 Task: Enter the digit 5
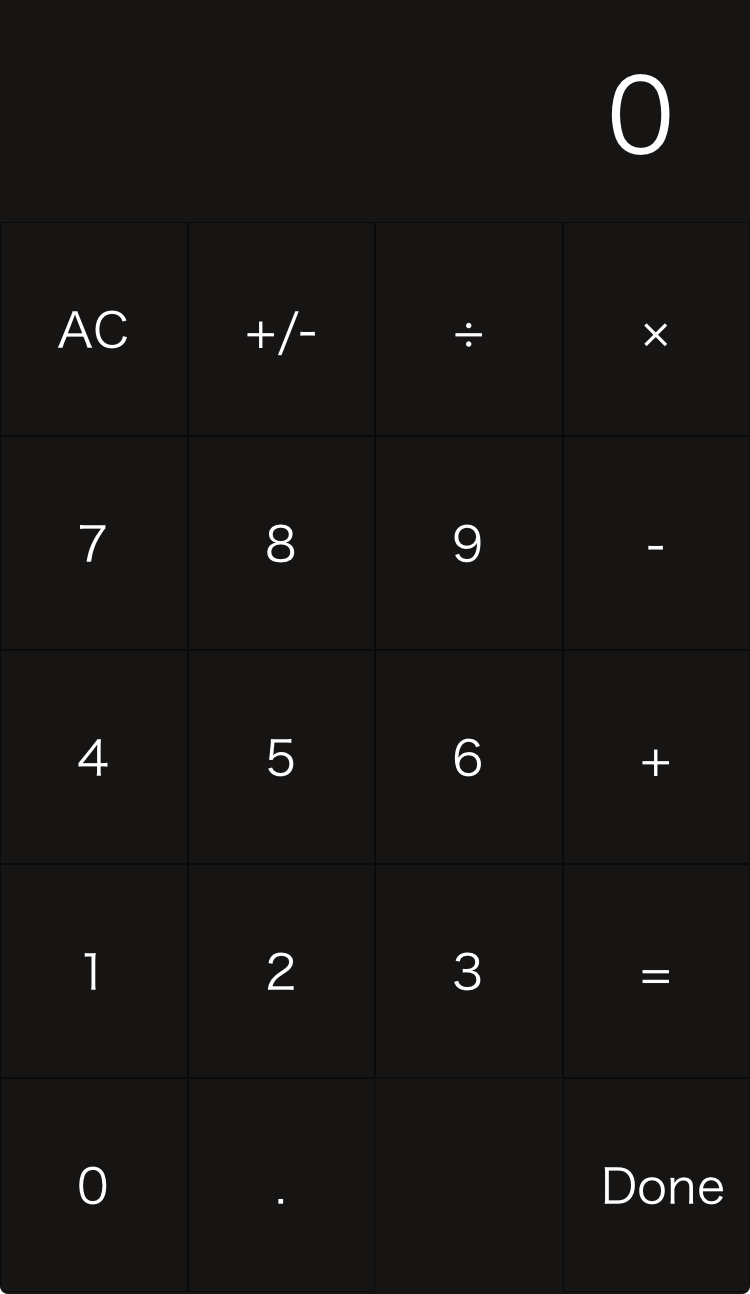tap(281, 758)
